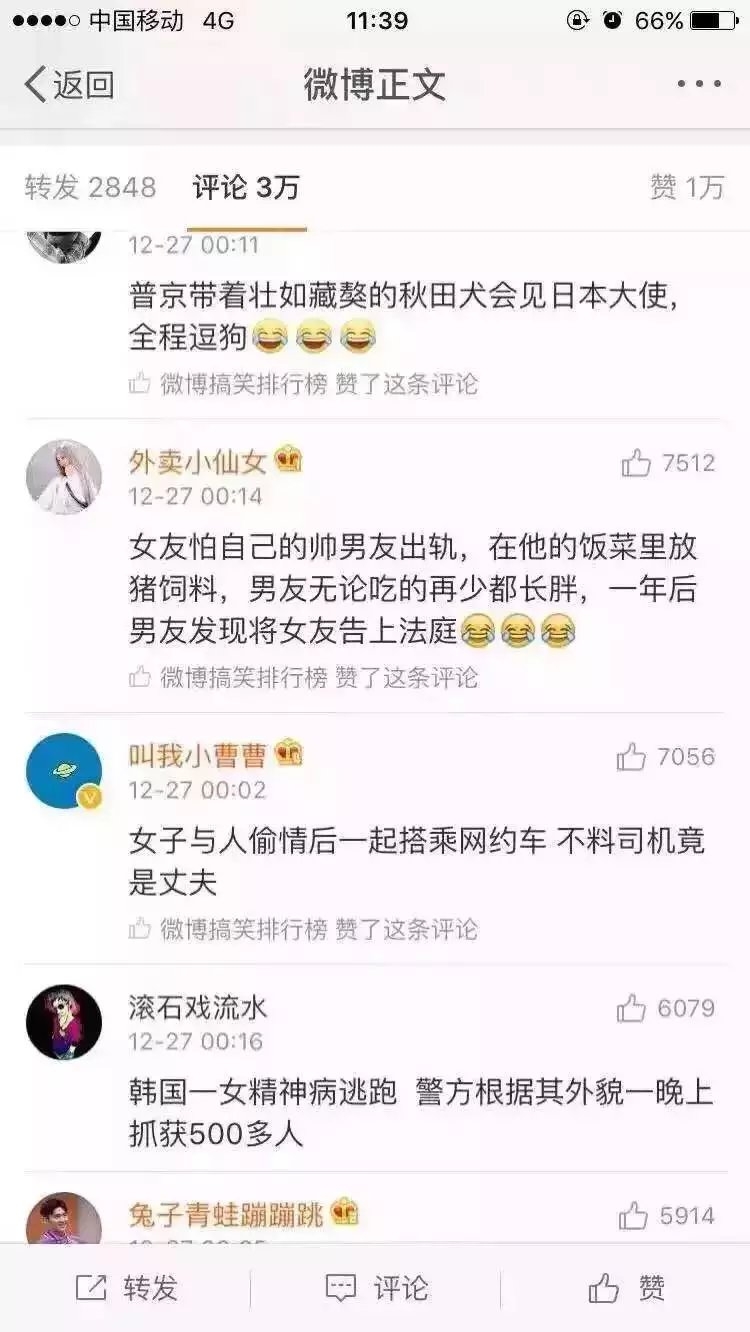Open the three-dot overflow menu

pos(699,85)
